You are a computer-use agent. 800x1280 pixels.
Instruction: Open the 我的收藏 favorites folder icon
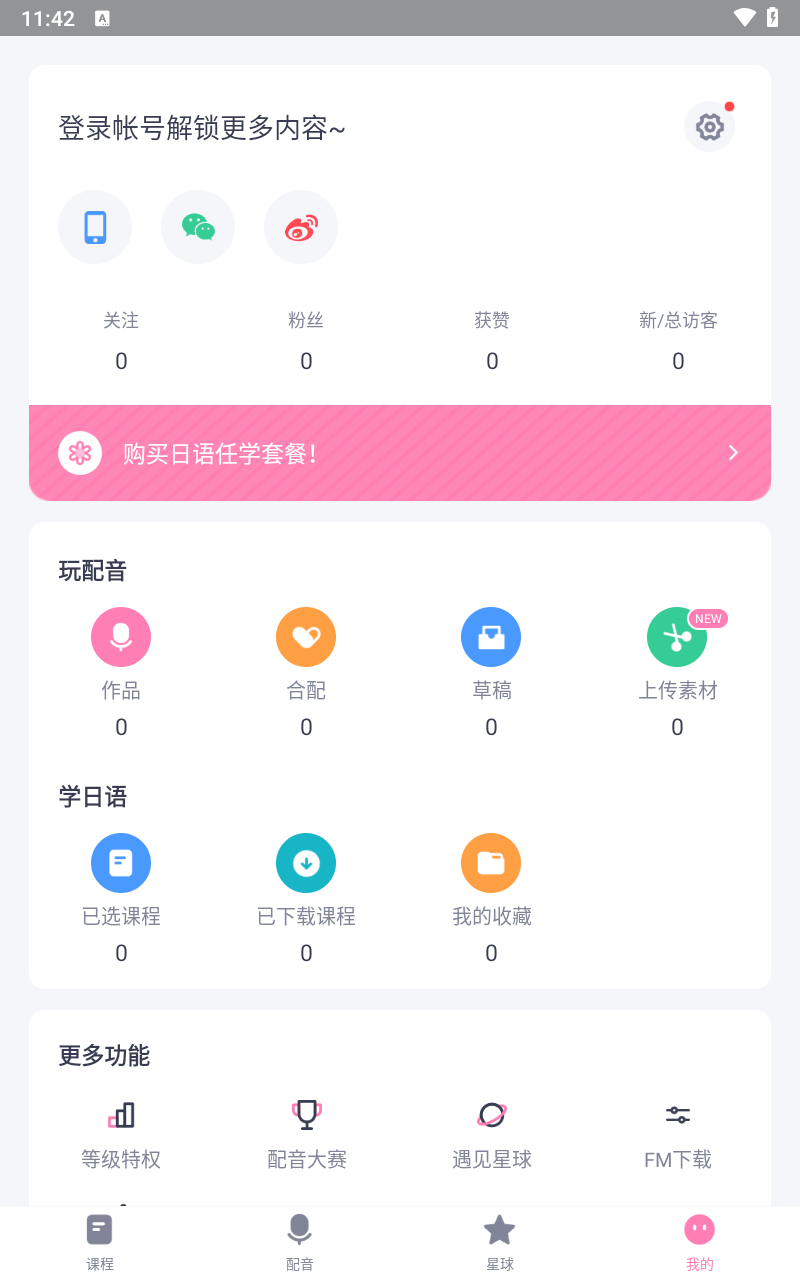pos(491,863)
